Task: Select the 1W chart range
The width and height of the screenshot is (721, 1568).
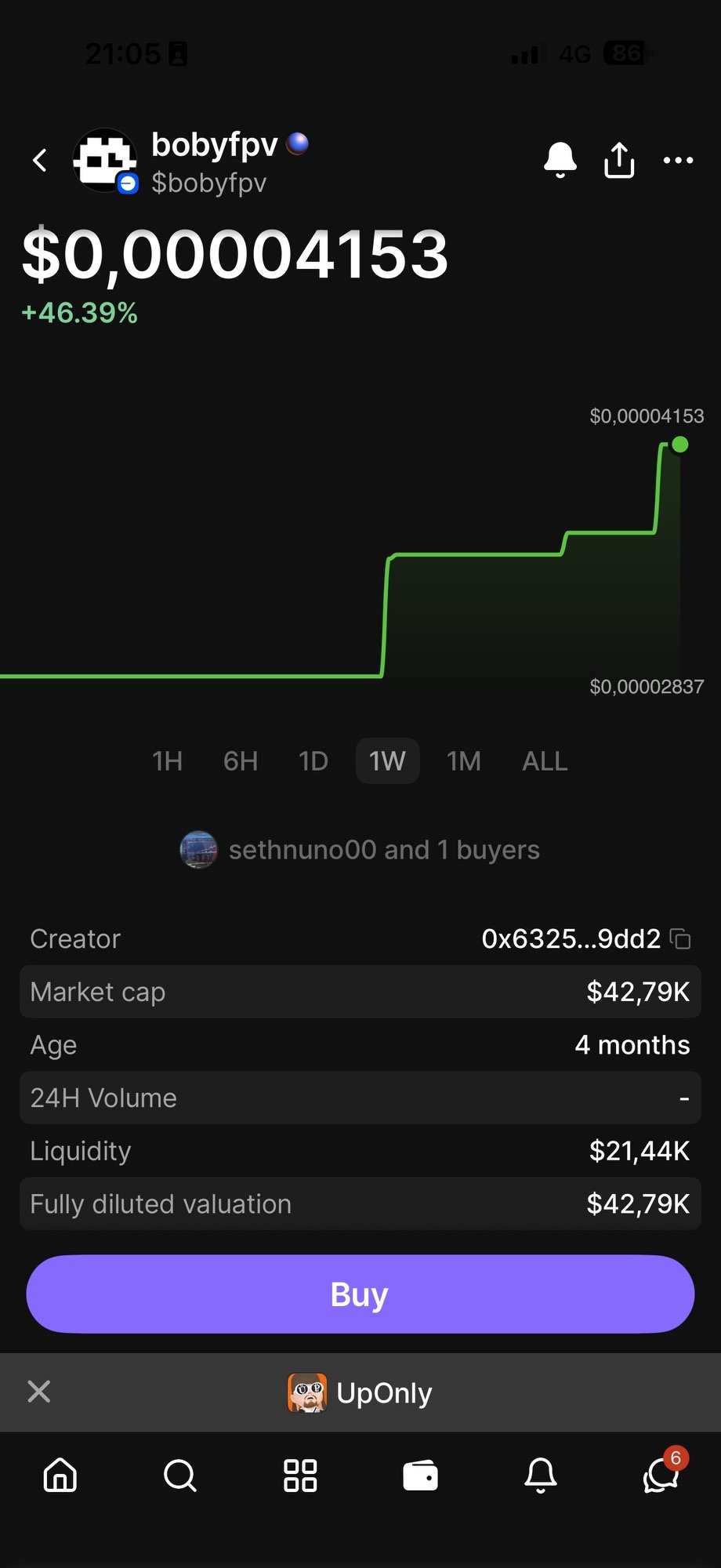Action: [387, 761]
